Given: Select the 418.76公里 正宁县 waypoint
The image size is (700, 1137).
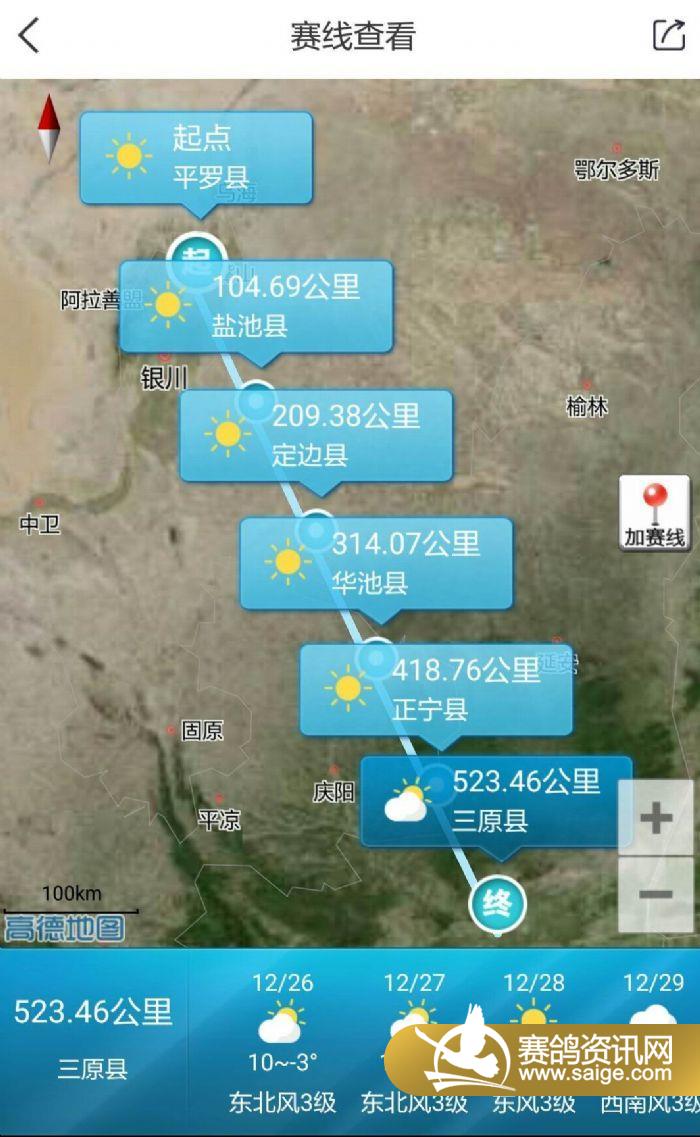Looking at the screenshot, I should [436, 690].
